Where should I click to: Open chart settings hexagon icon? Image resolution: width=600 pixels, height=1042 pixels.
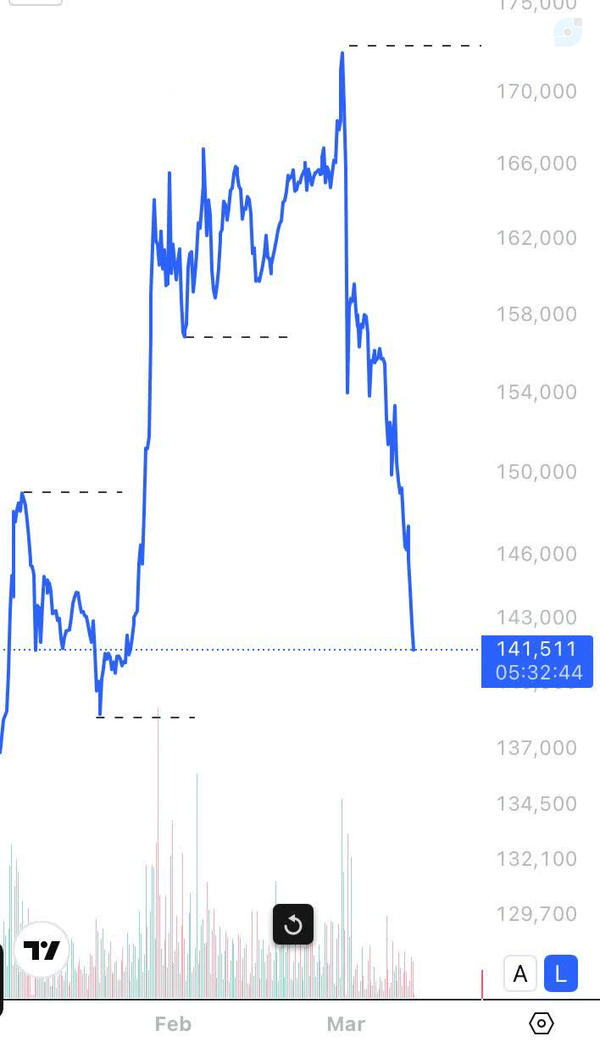click(x=542, y=1023)
